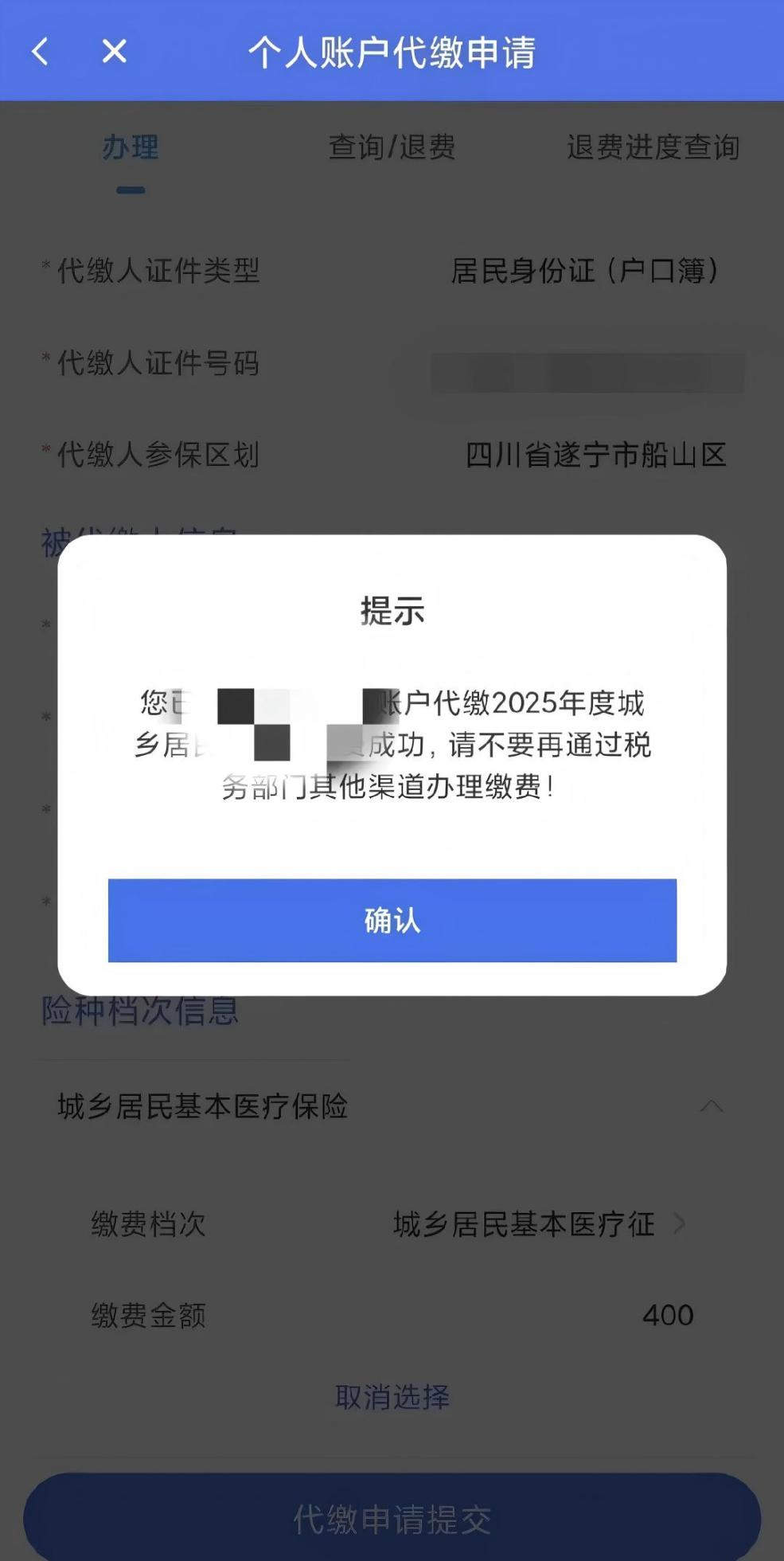Open the 缴费档次 selection row
784x1561 pixels.
[x=538, y=1224]
